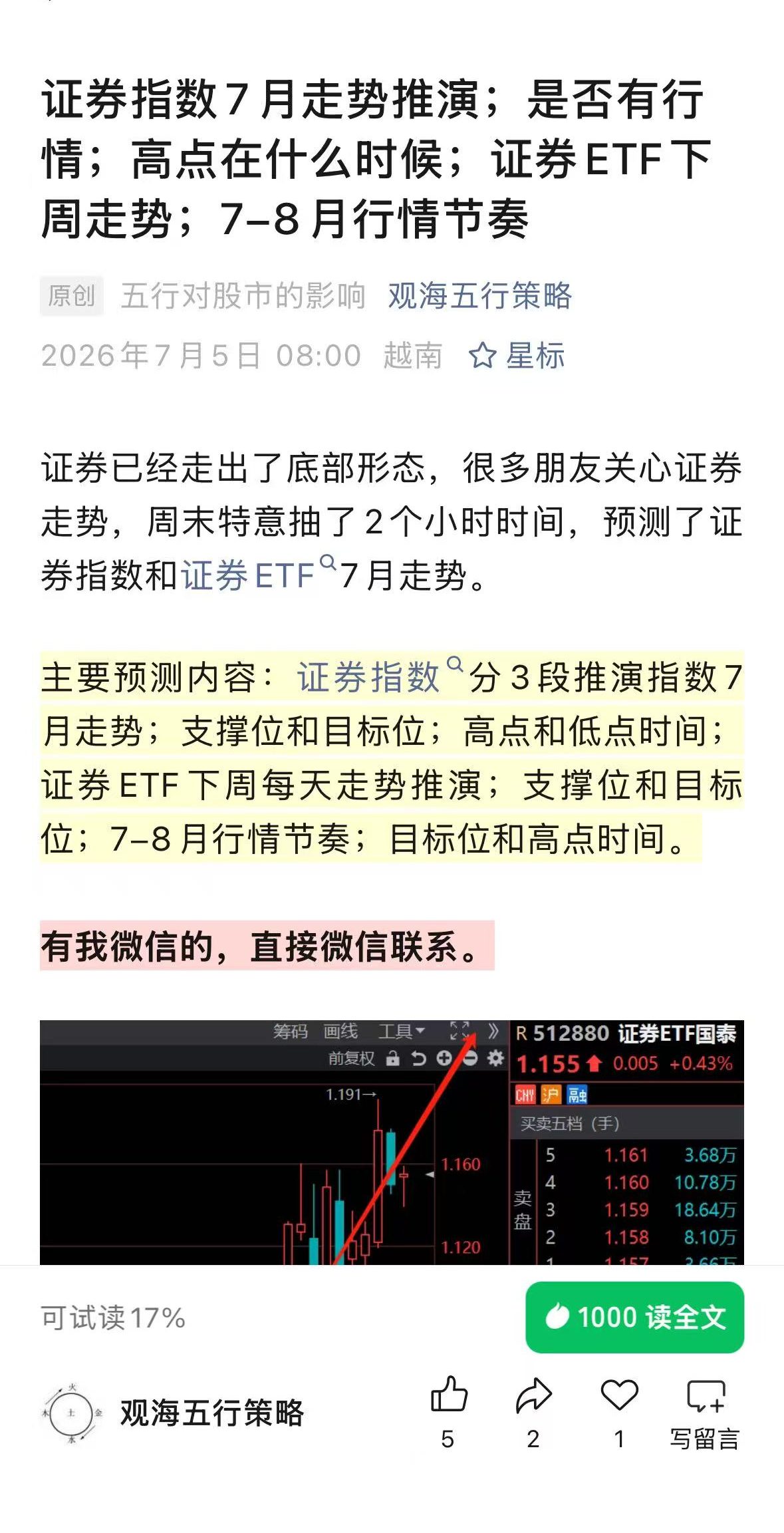Open the 证券ETF search keyword link
Viewport: 784px width, 1533px height.
click(x=259, y=575)
